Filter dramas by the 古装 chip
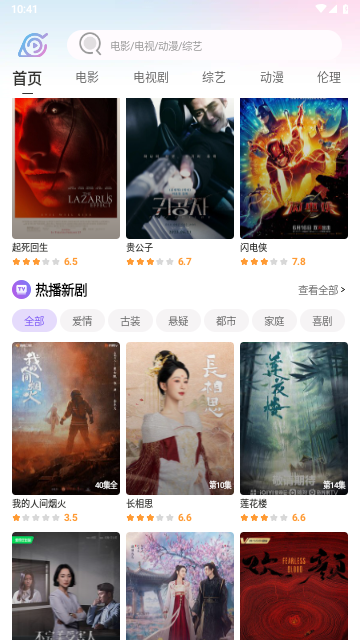This screenshot has height=640, width=360. [131, 321]
